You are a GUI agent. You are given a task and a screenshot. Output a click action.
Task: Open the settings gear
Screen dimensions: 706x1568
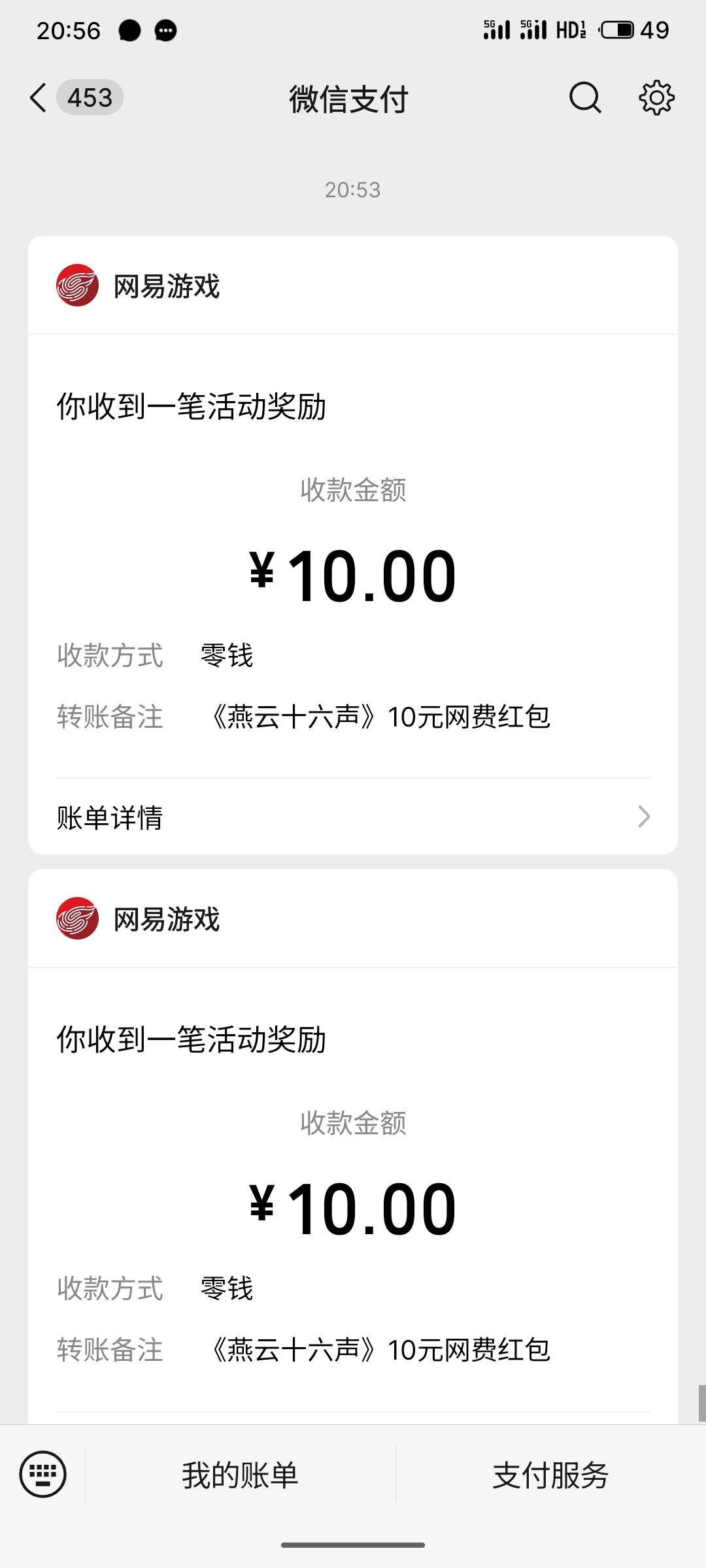coord(656,98)
